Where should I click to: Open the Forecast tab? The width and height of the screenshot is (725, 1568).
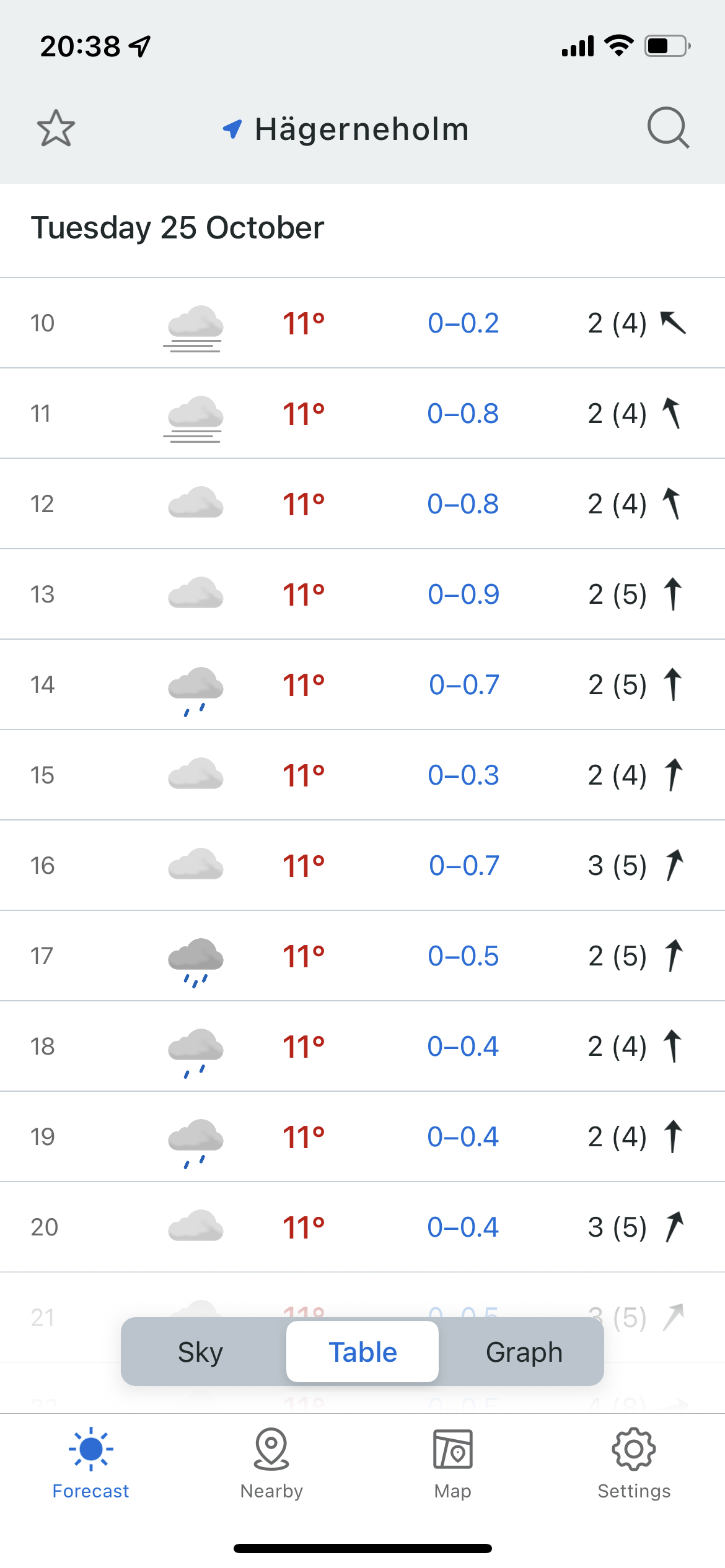click(x=90, y=1464)
